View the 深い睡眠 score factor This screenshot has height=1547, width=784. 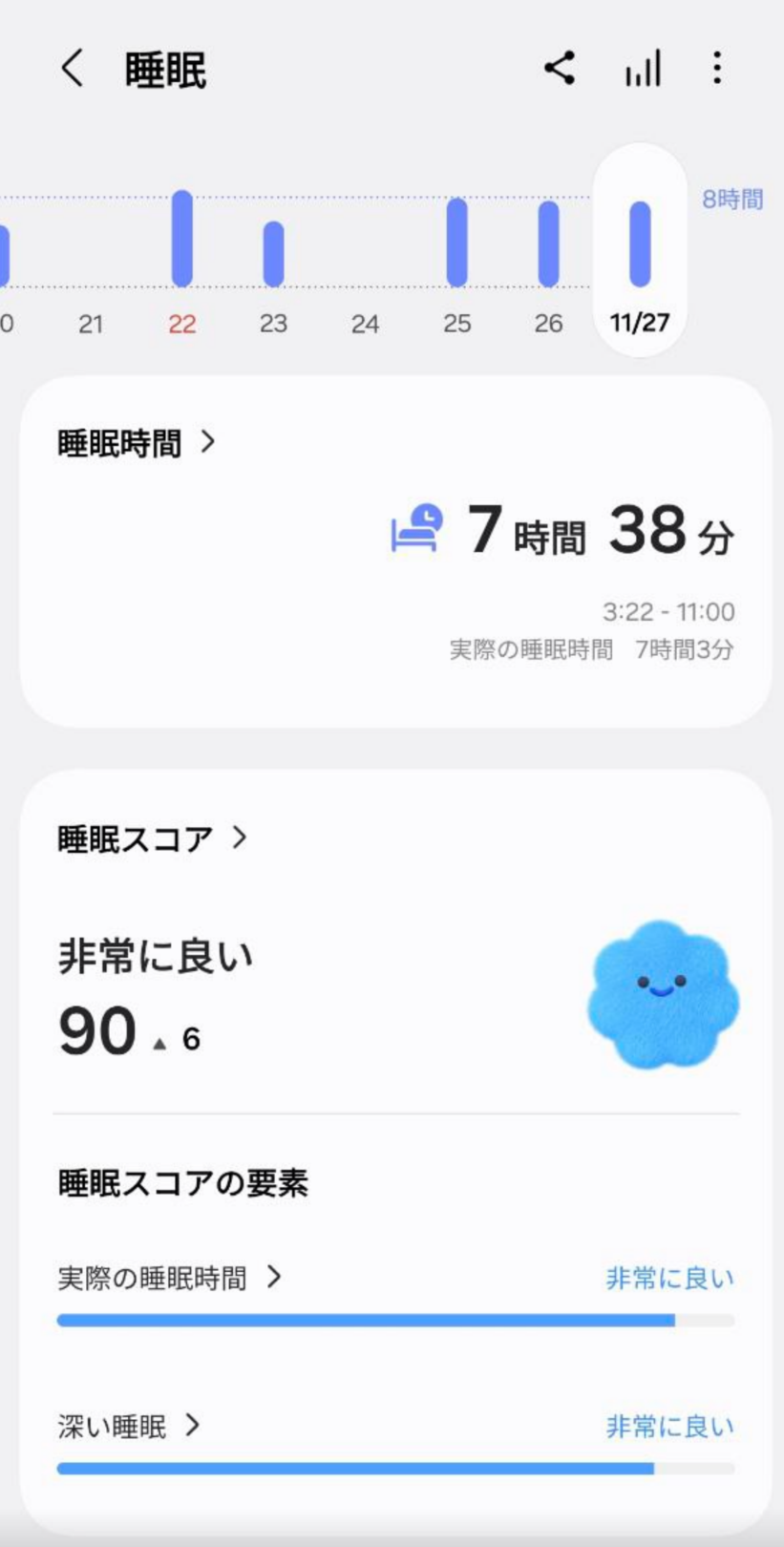pyautogui.click(x=129, y=1426)
